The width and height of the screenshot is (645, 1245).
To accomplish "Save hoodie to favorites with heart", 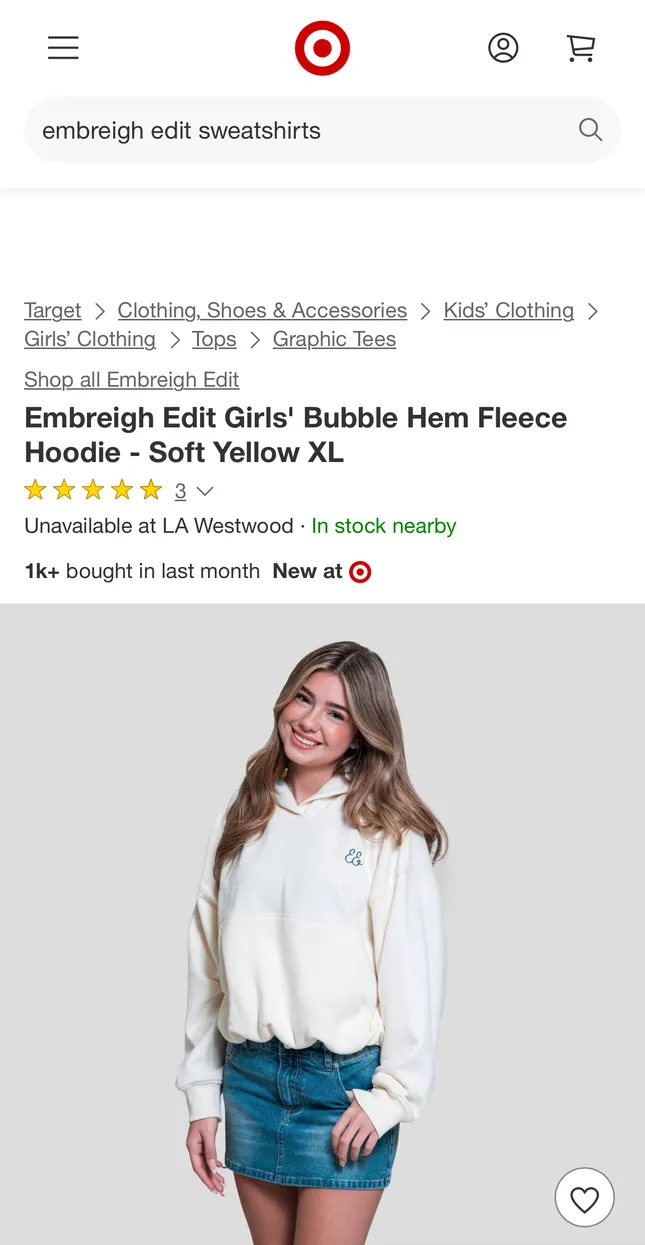I will tap(585, 1197).
